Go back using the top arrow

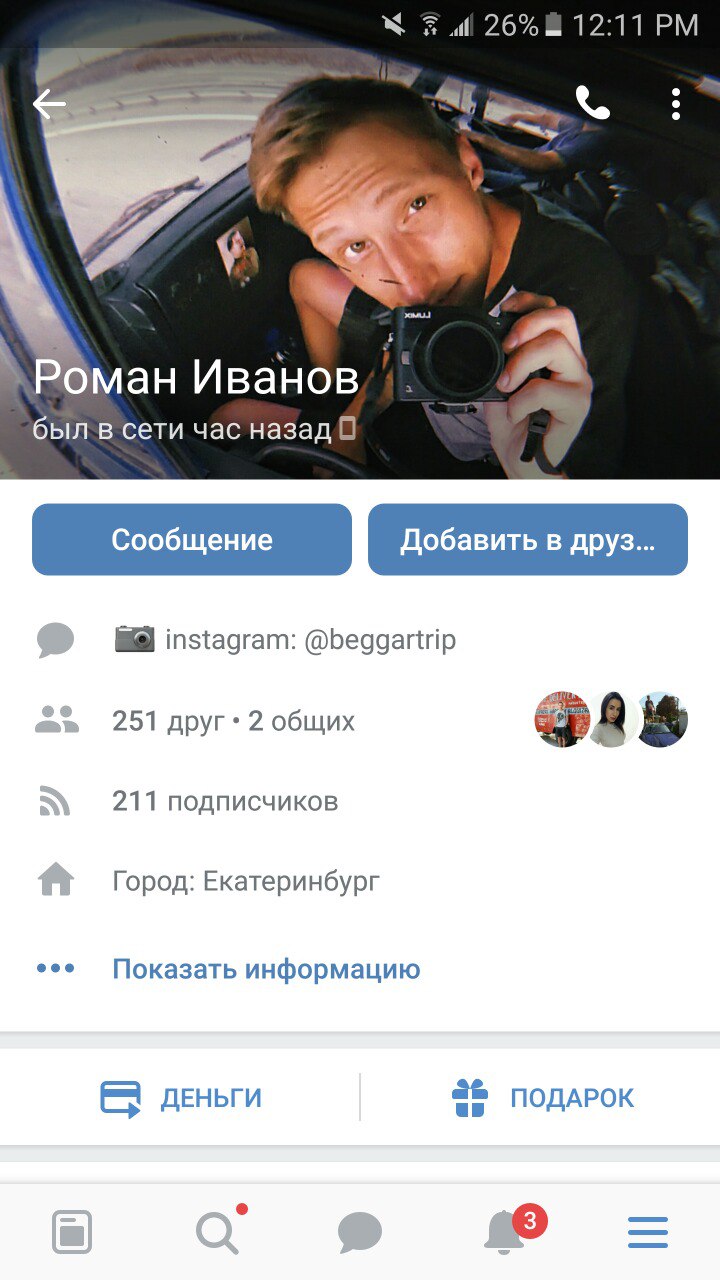[x=48, y=104]
